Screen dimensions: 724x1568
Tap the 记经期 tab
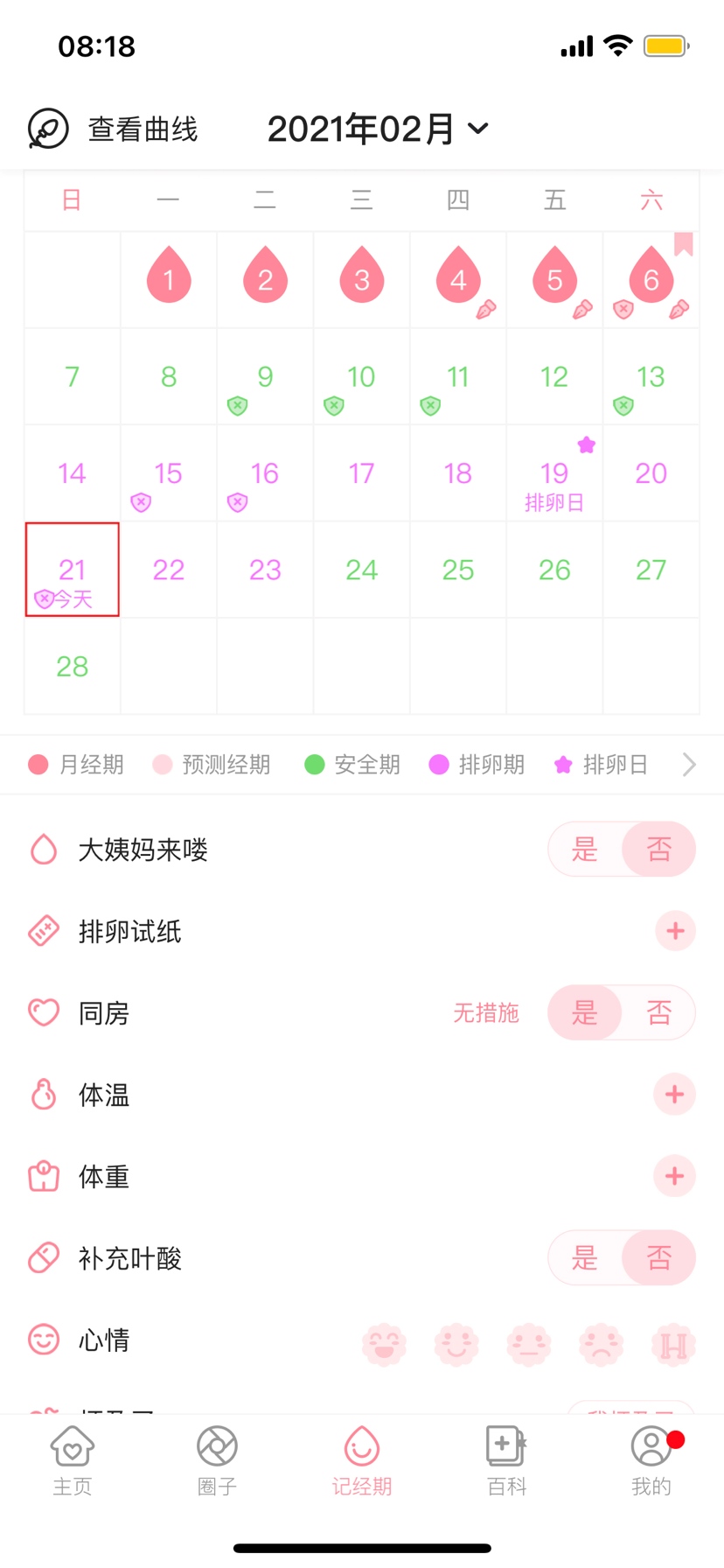(361, 1460)
